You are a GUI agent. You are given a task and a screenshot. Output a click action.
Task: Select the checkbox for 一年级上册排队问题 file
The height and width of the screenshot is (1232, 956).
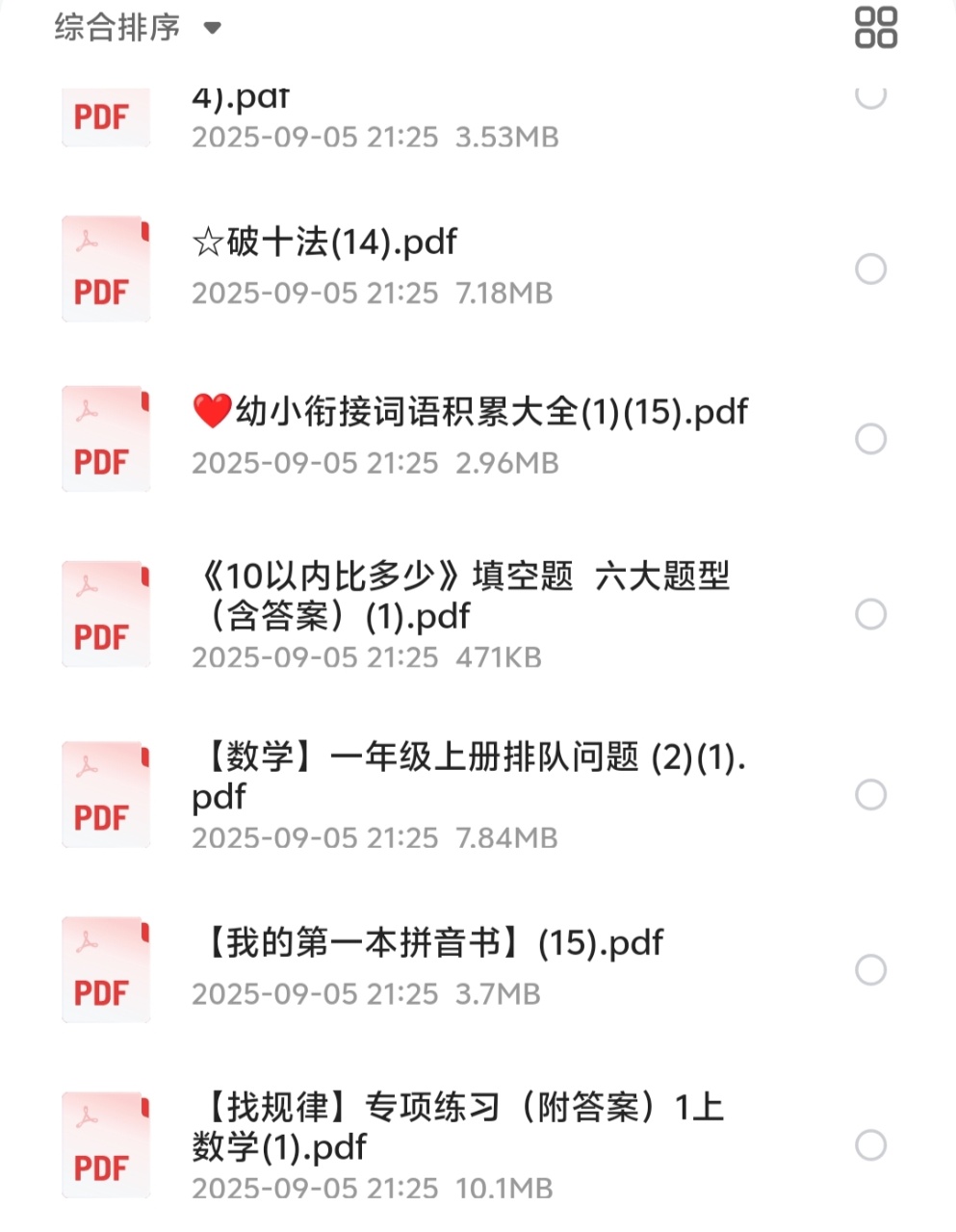(x=870, y=795)
